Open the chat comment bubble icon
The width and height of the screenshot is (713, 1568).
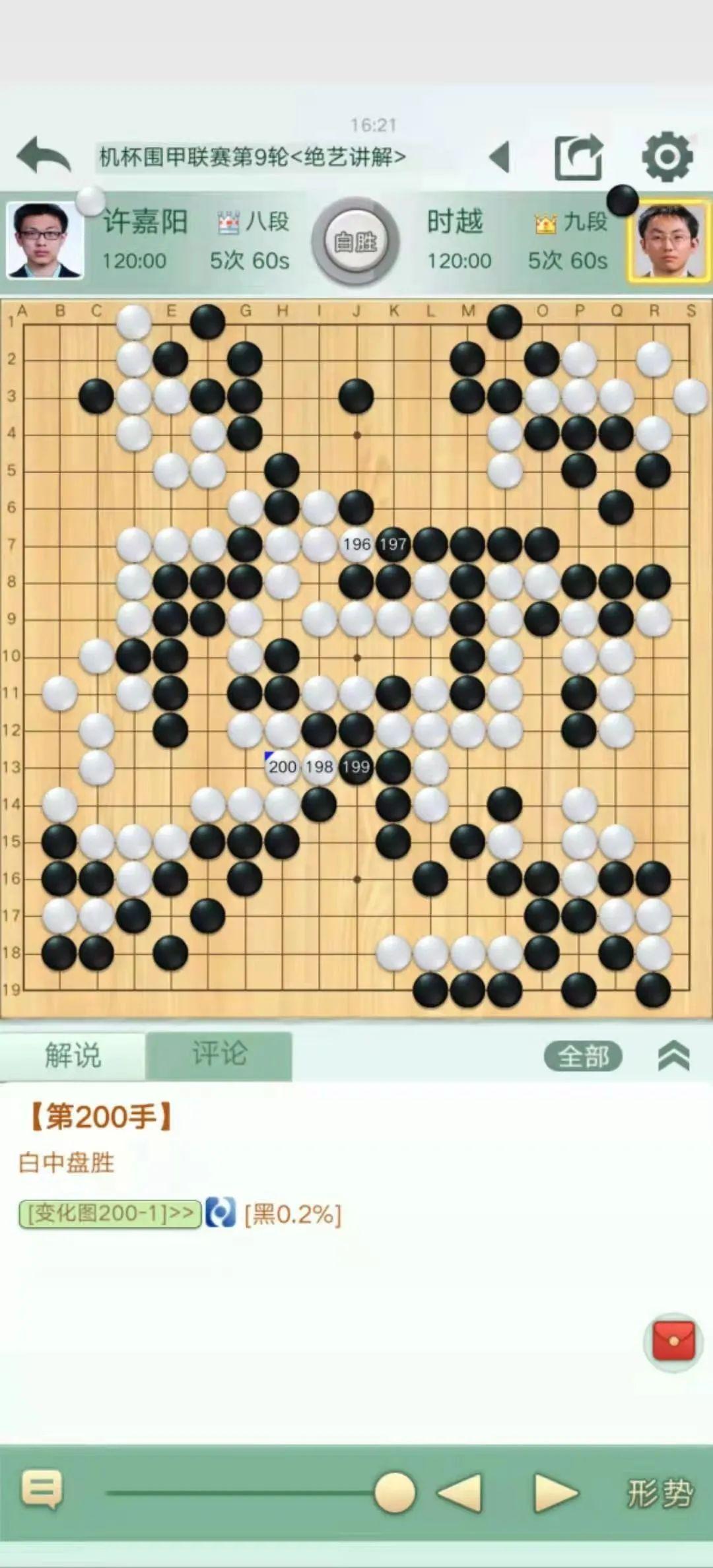tap(42, 1489)
